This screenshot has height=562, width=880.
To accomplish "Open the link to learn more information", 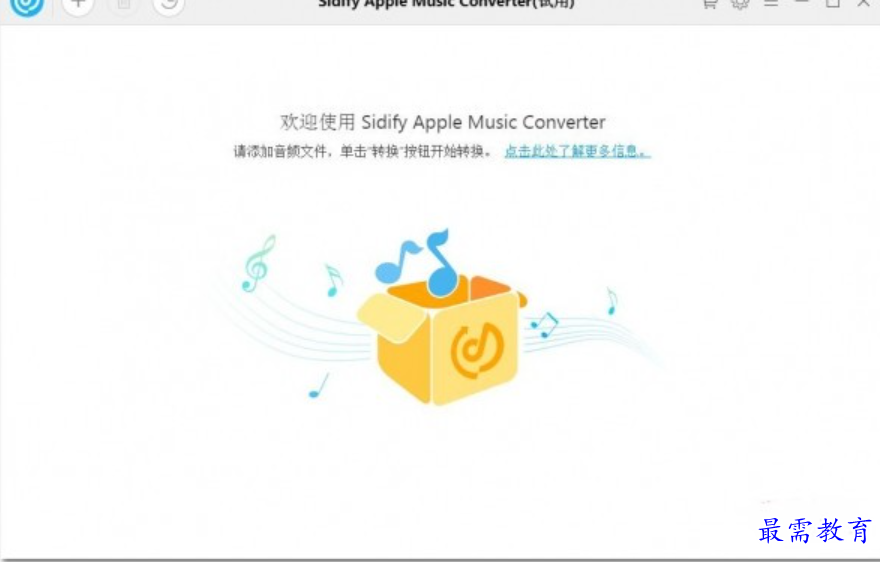I will click(577, 152).
